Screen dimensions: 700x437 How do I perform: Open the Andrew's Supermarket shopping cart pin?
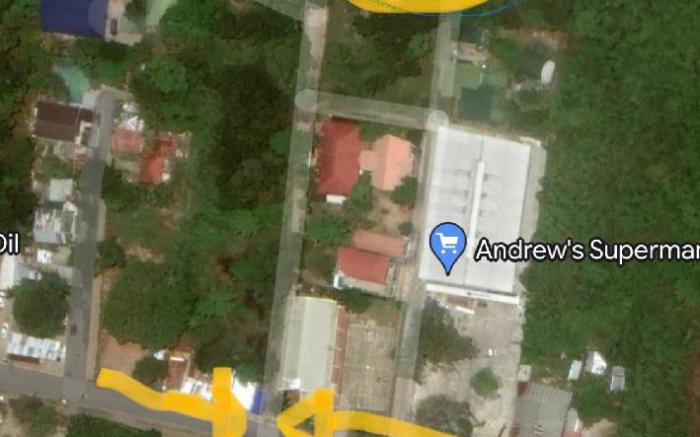(x=447, y=244)
